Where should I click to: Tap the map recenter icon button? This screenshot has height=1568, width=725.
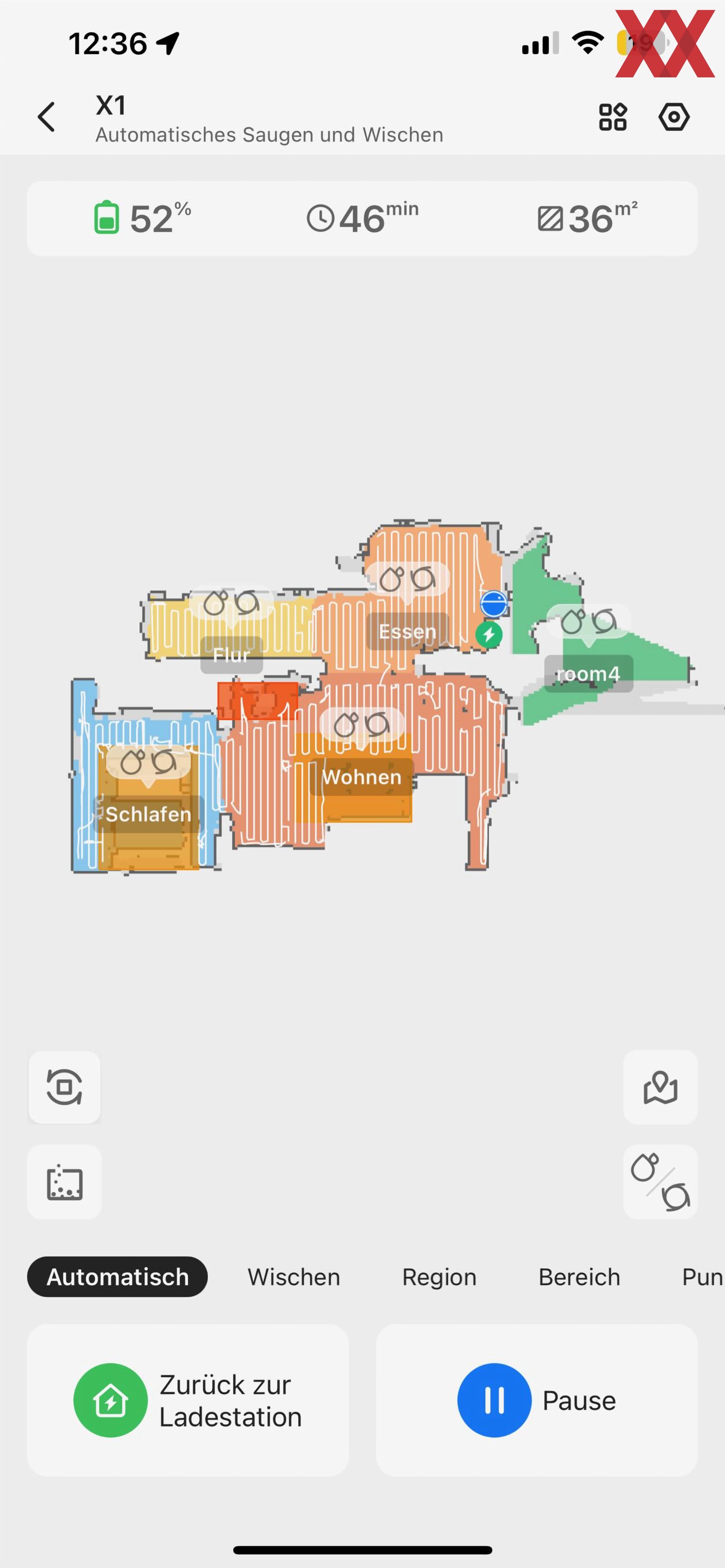tap(65, 1086)
